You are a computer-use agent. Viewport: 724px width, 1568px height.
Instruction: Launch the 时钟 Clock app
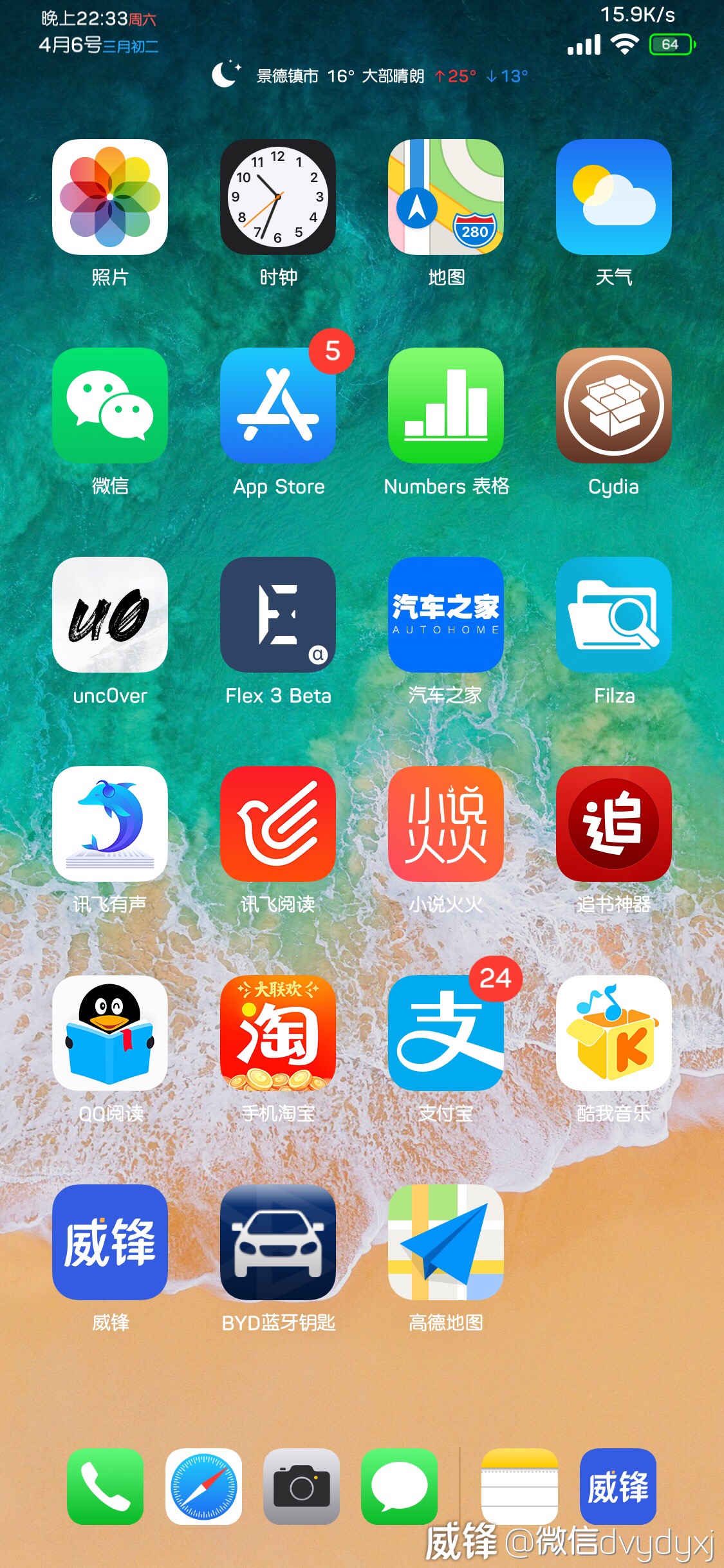point(278,197)
